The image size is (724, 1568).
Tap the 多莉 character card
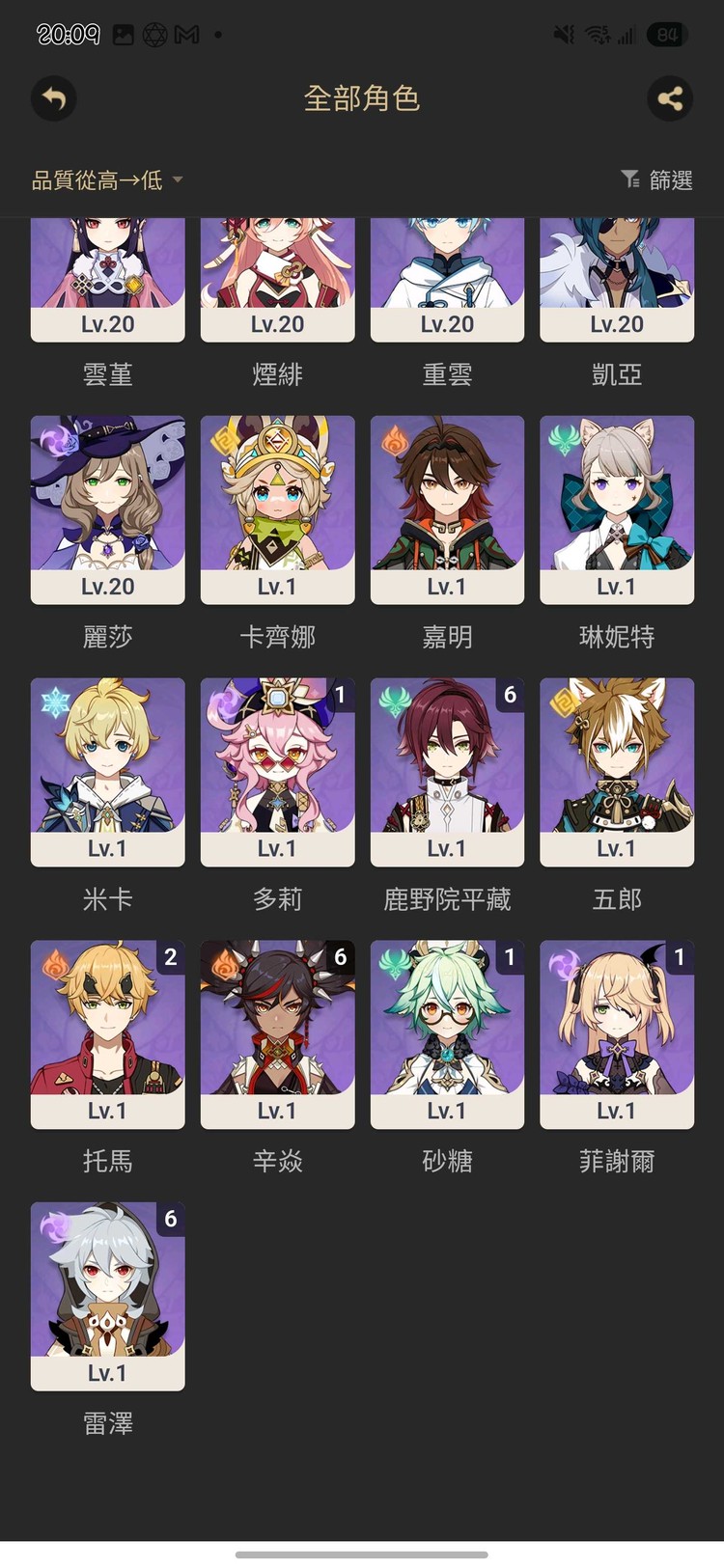(x=277, y=772)
